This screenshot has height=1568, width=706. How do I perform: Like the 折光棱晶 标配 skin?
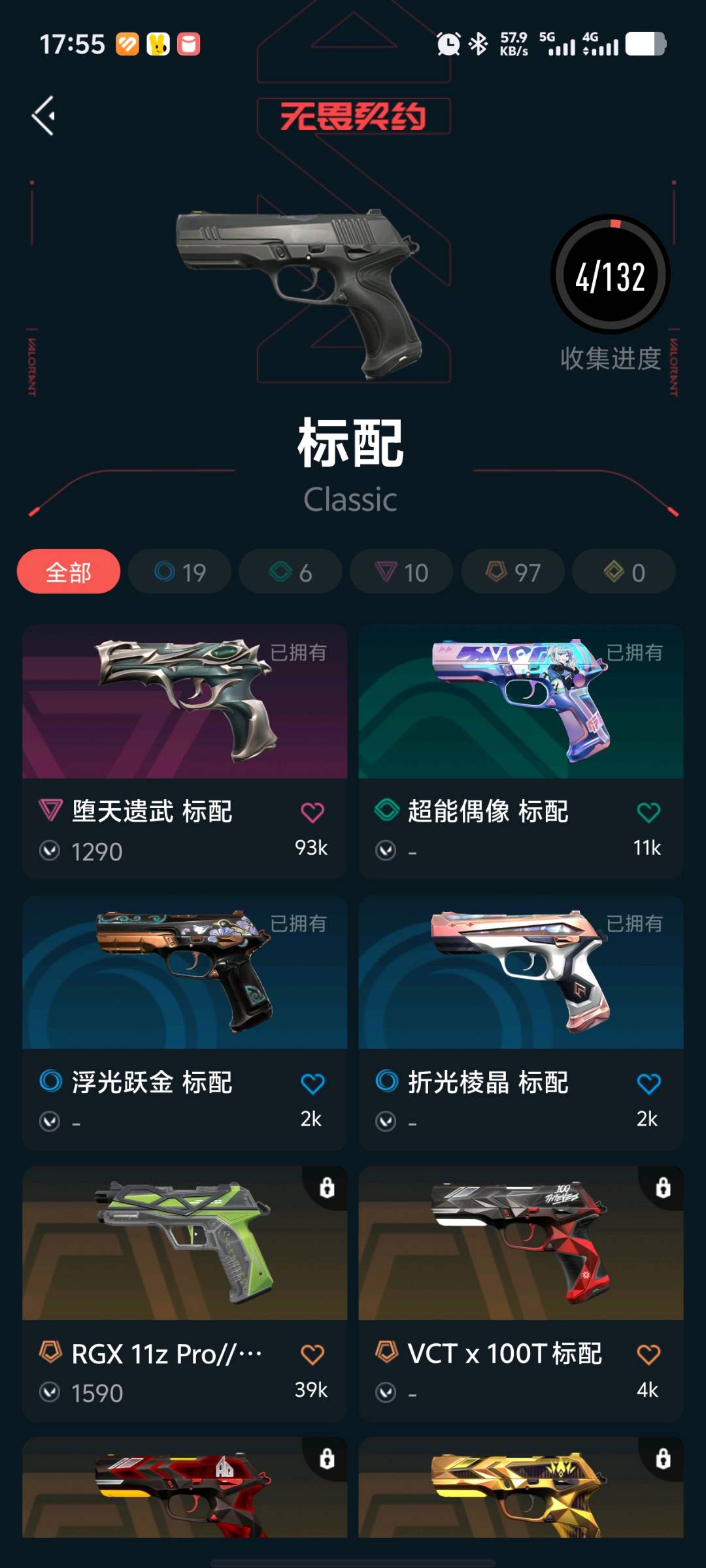[x=648, y=1083]
